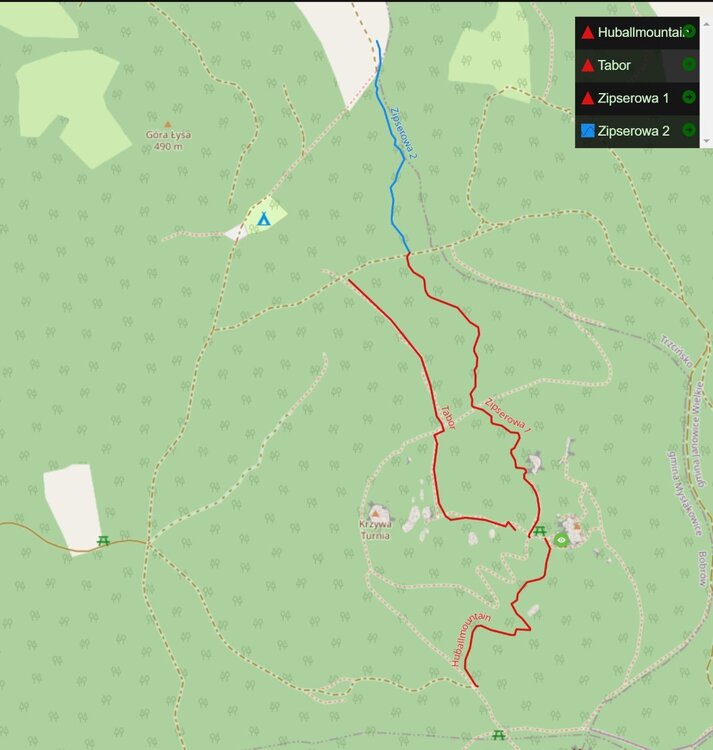Tap the red Tabor track on the map

click(x=437, y=470)
